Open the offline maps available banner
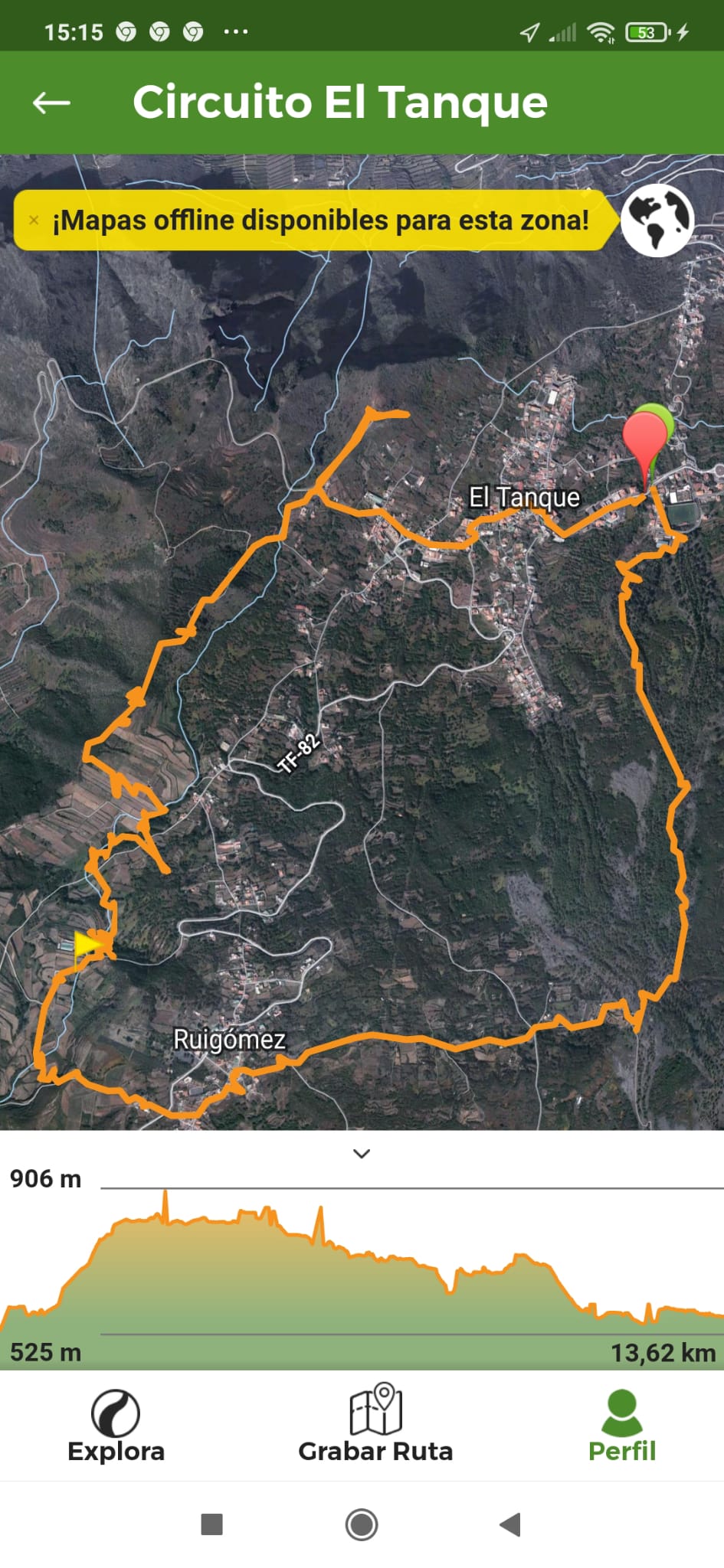The image size is (724, 1568). pyautogui.click(x=320, y=220)
